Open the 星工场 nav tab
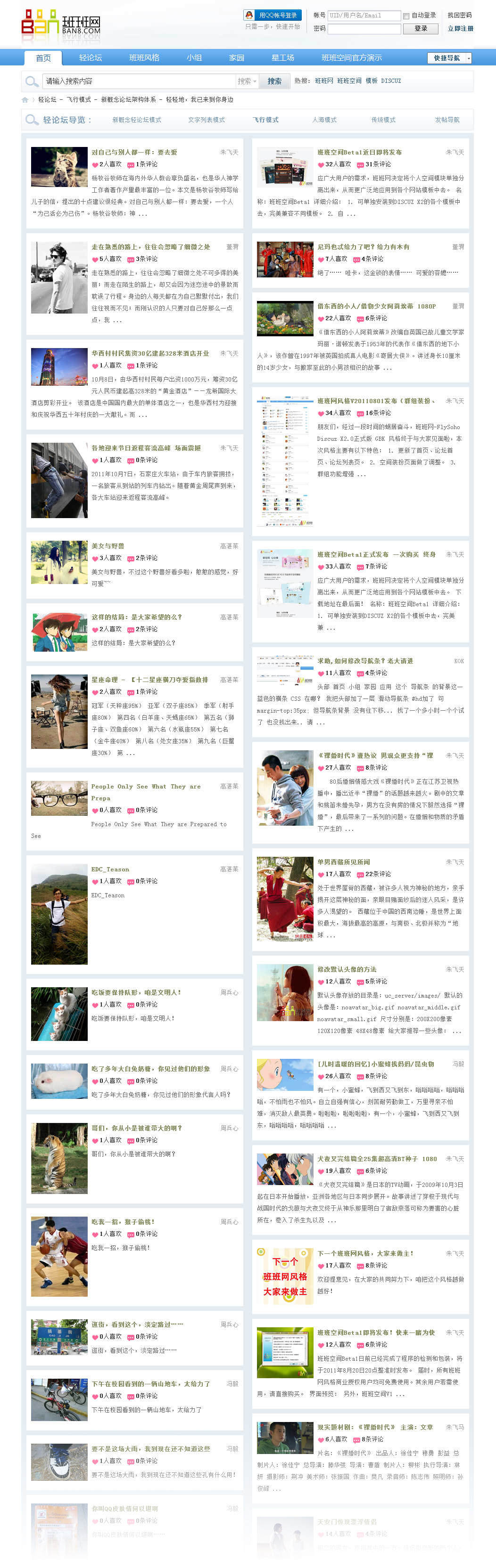Viewport: 496px width, 1568px height. tap(282, 58)
